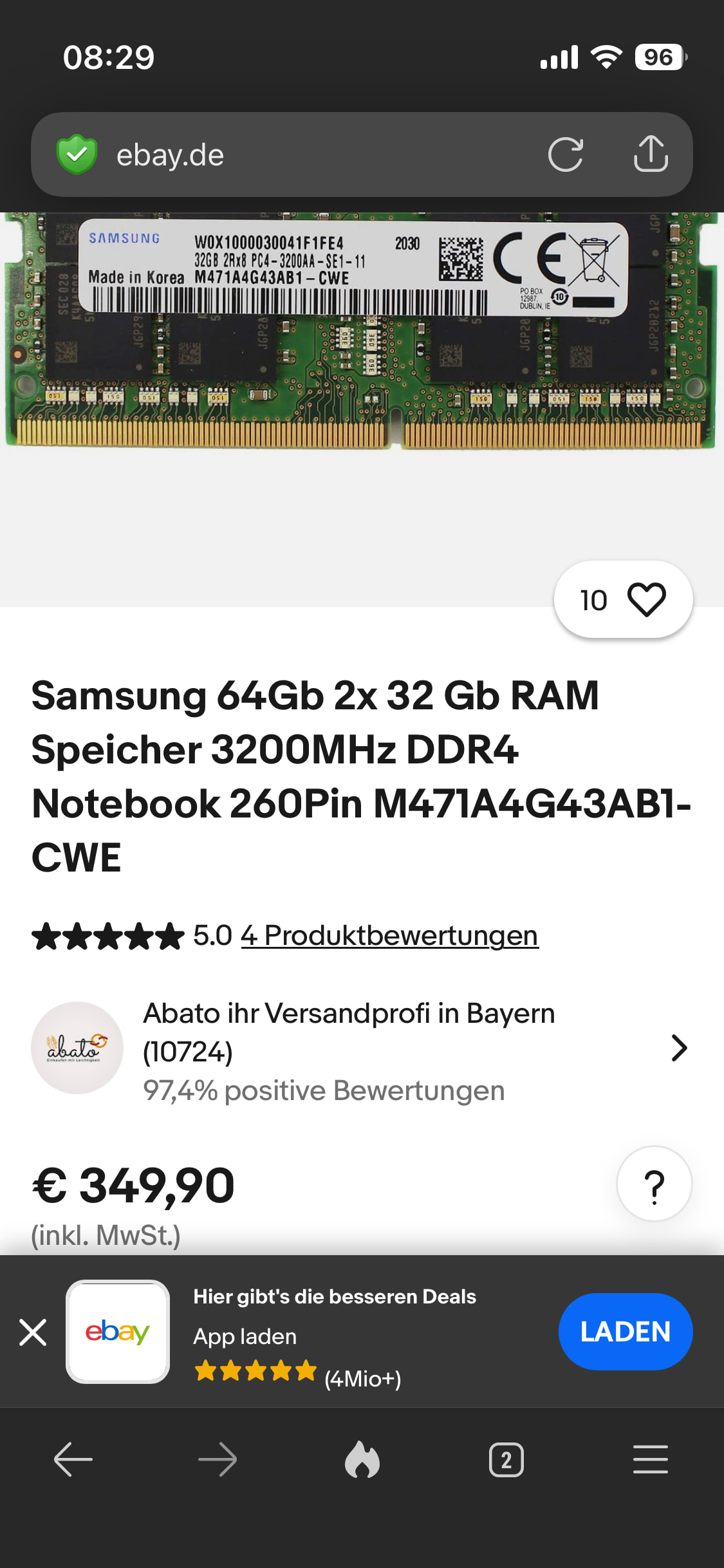Open the browser hamburger menu
The width and height of the screenshot is (724, 1568).
(x=651, y=1459)
